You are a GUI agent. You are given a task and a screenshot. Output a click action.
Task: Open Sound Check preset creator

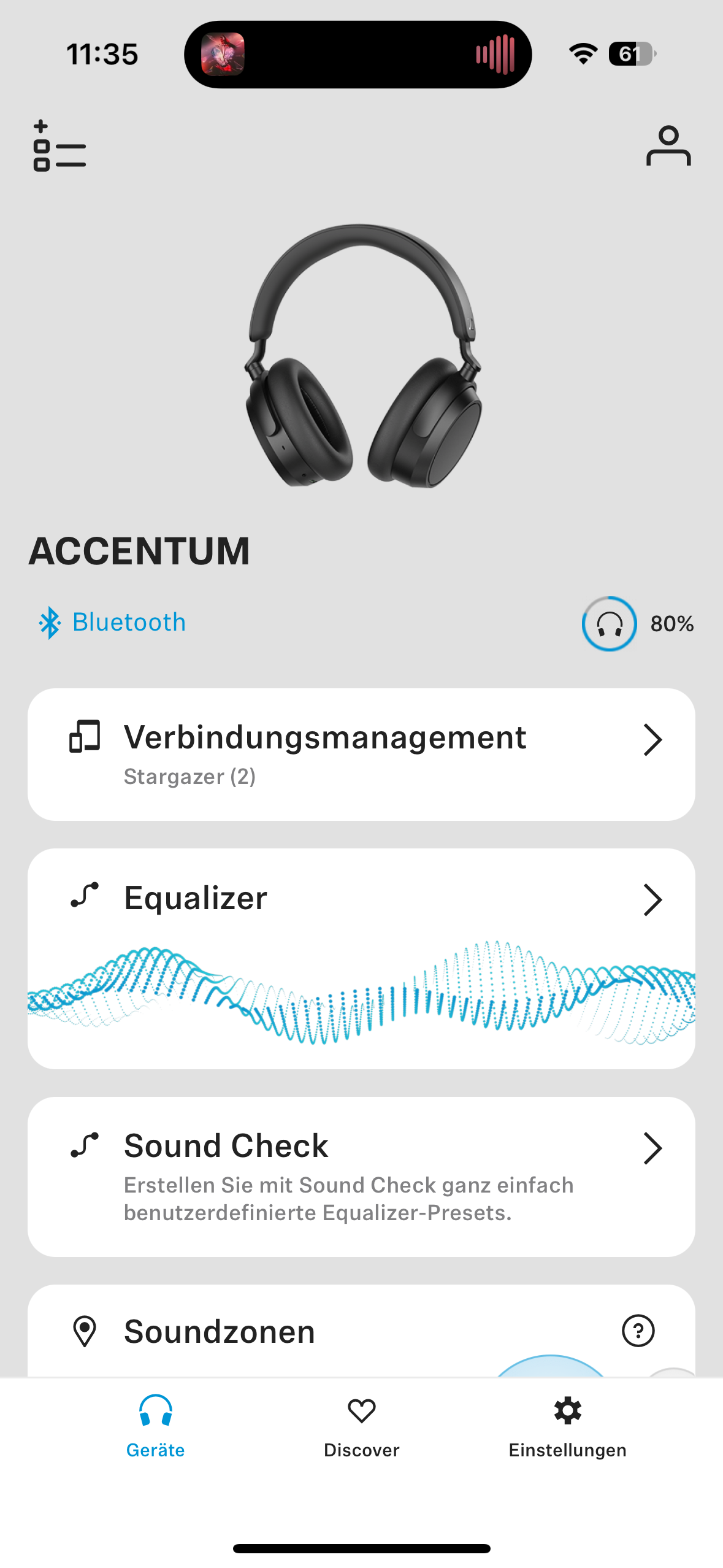point(361,1176)
